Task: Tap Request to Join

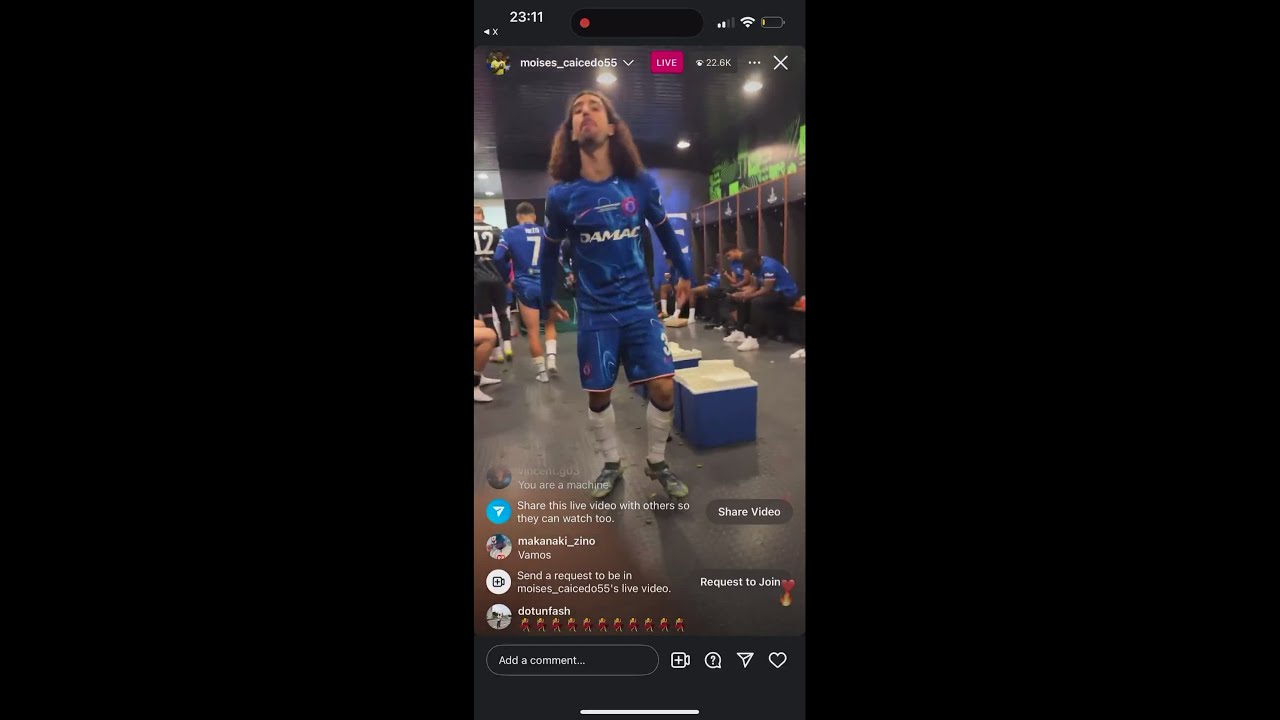Action: pos(740,582)
